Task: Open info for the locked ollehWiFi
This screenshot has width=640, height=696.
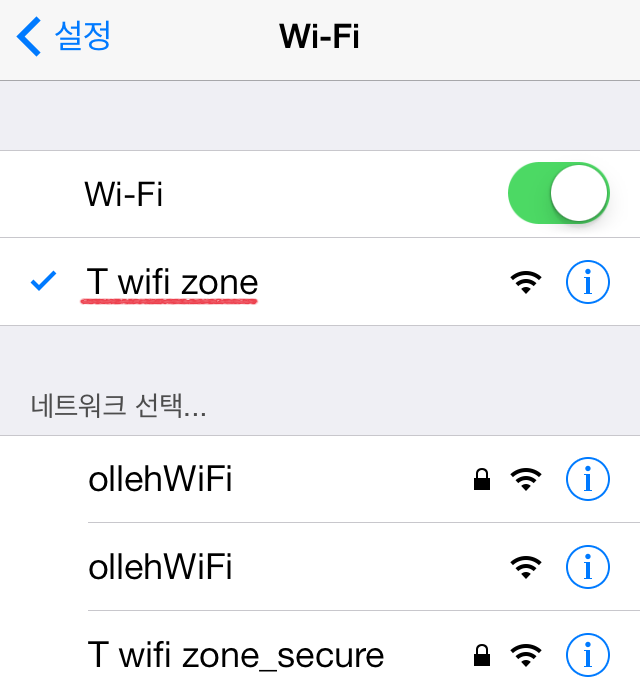Action: tap(587, 480)
